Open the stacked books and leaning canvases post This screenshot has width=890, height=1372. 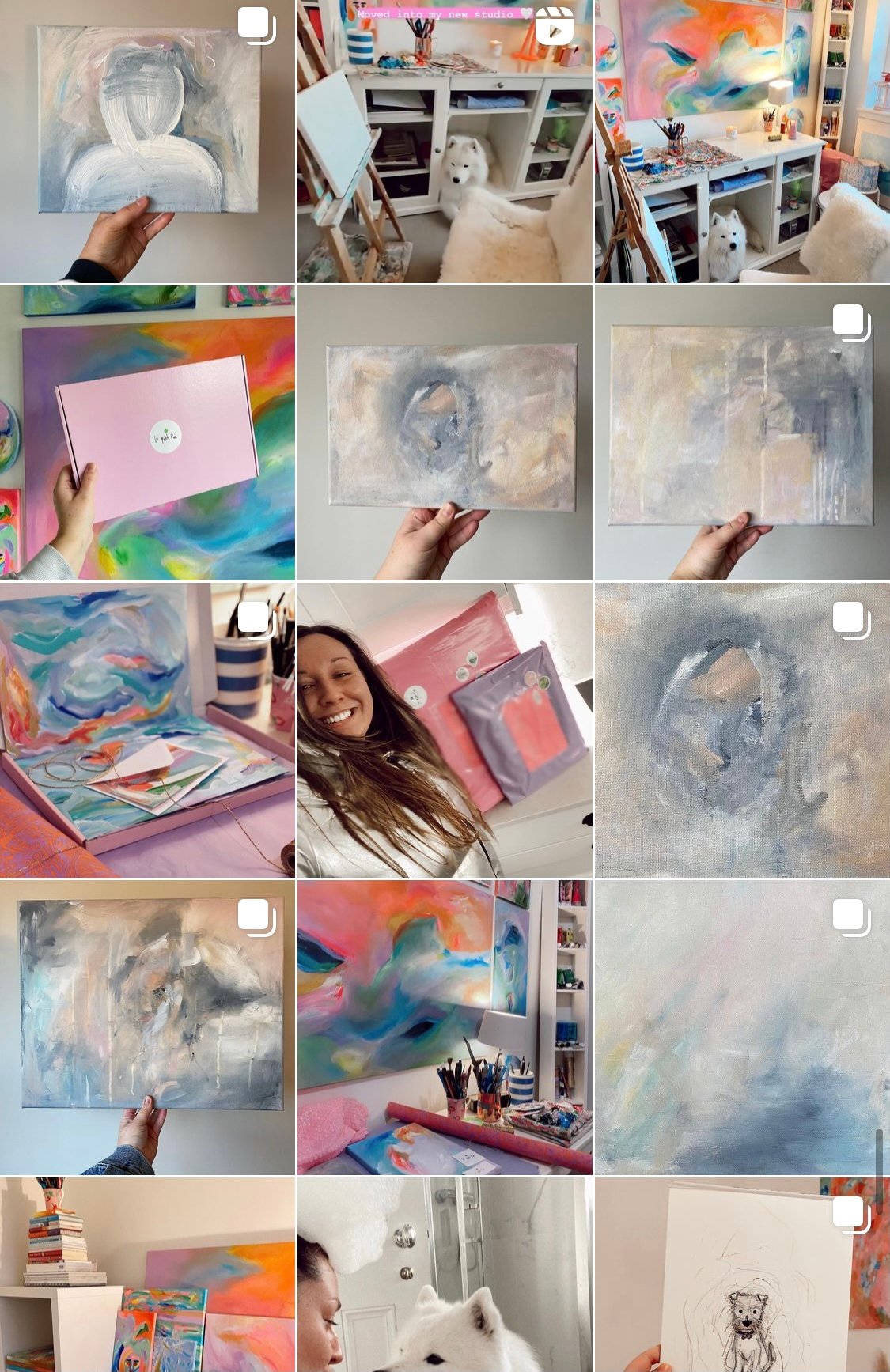147,1275
